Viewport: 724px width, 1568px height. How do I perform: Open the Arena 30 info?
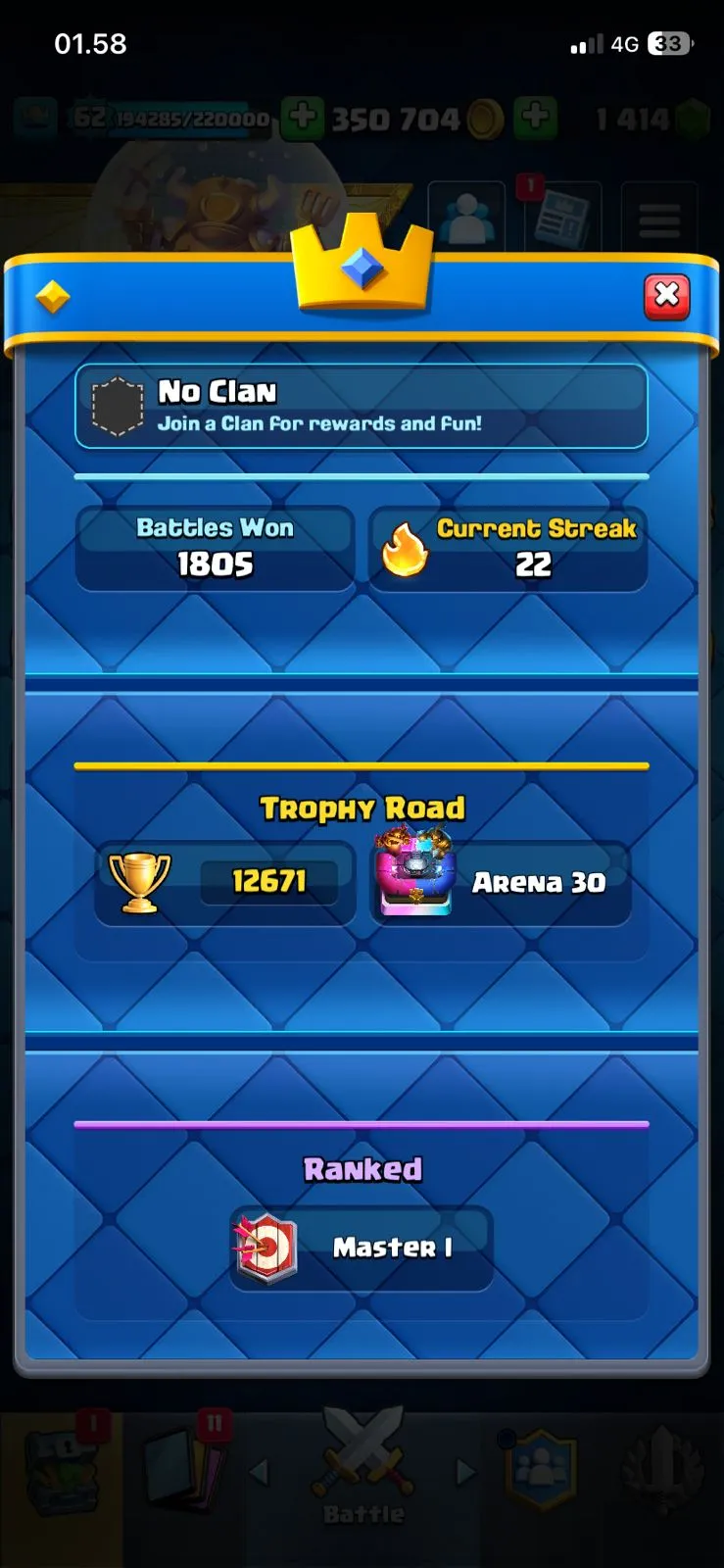(501, 882)
